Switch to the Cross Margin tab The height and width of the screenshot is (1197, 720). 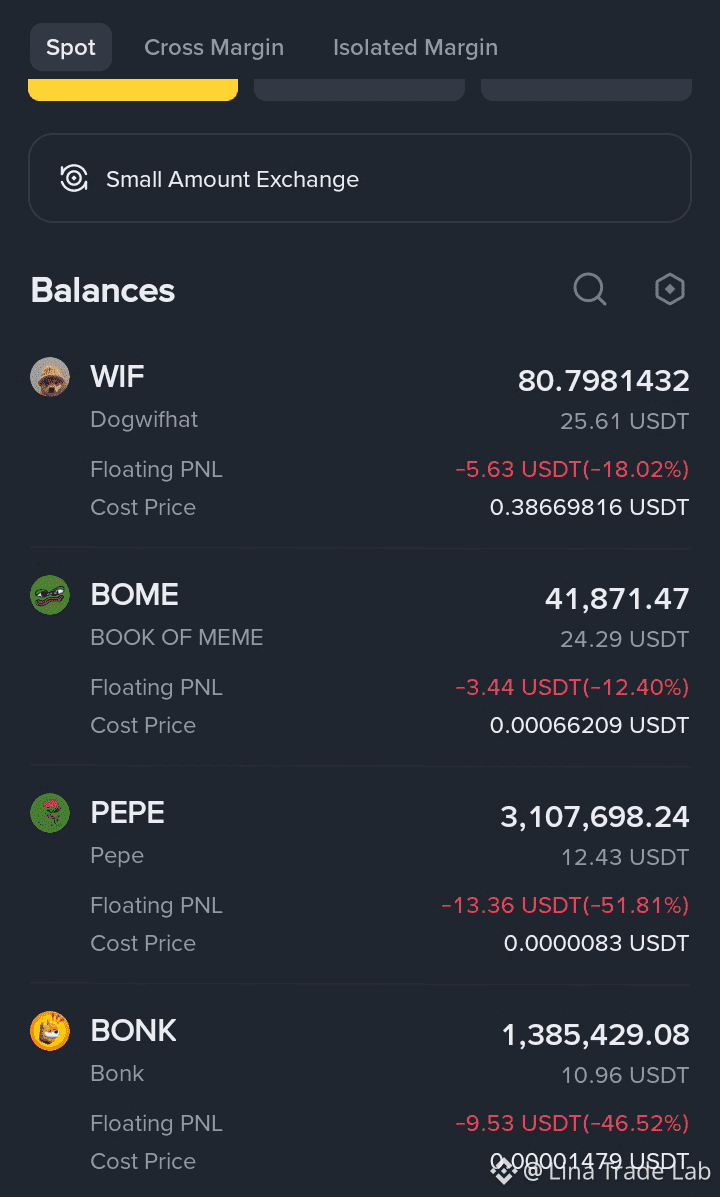[213, 47]
